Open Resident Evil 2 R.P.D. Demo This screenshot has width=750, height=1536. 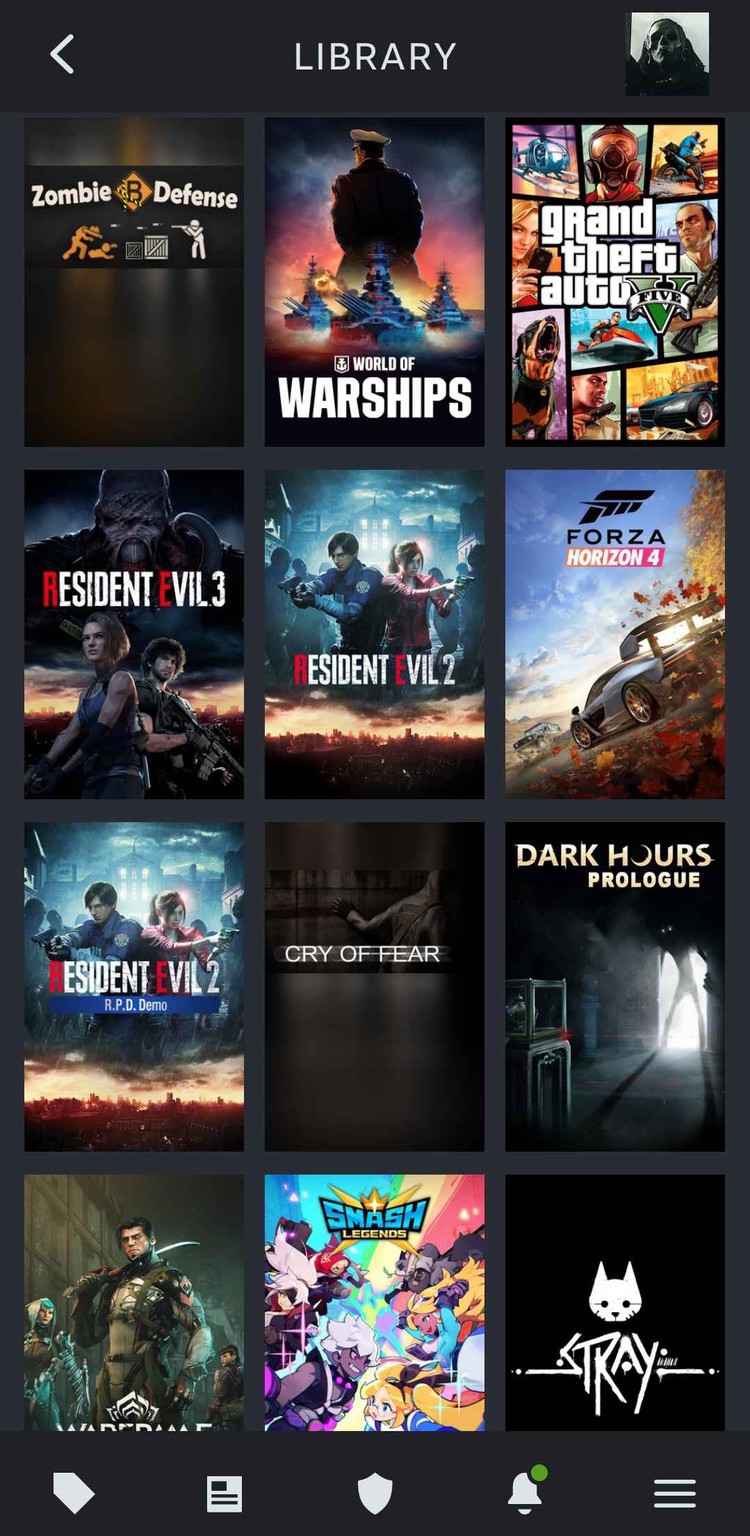pyautogui.click(x=134, y=986)
